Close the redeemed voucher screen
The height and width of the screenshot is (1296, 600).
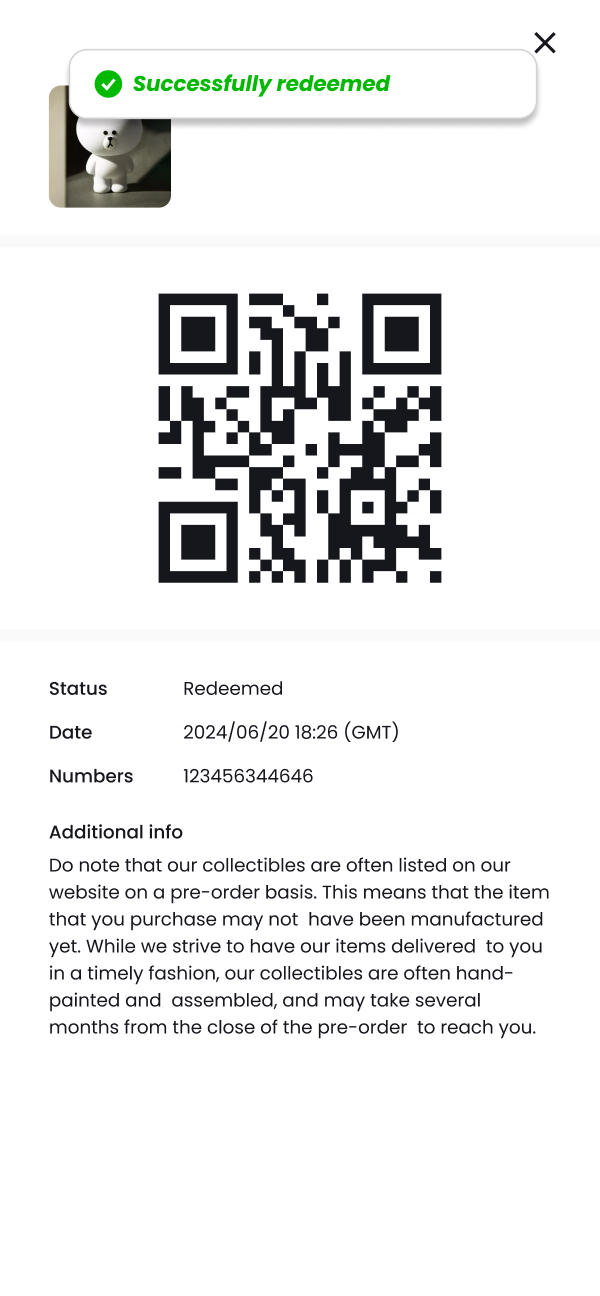coord(544,42)
